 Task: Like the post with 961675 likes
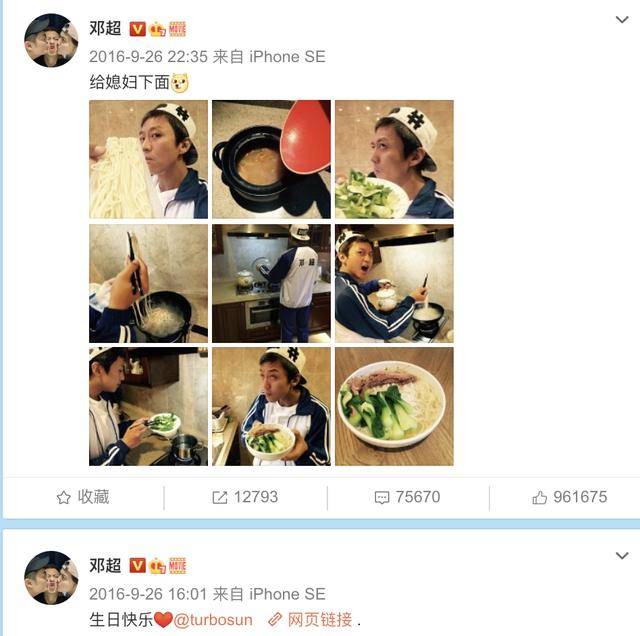pyautogui.click(x=569, y=497)
